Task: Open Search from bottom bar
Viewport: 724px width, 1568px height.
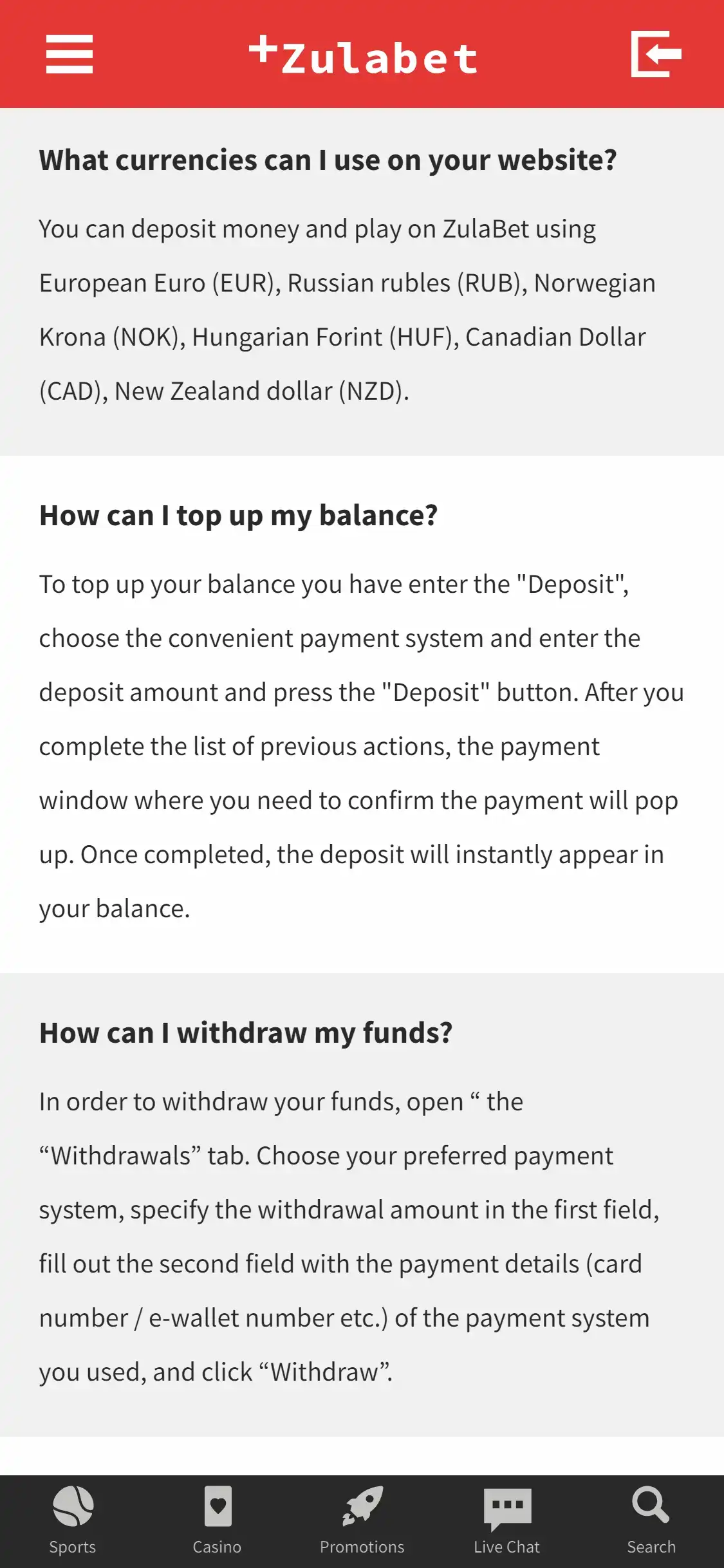Action: click(651, 1520)
